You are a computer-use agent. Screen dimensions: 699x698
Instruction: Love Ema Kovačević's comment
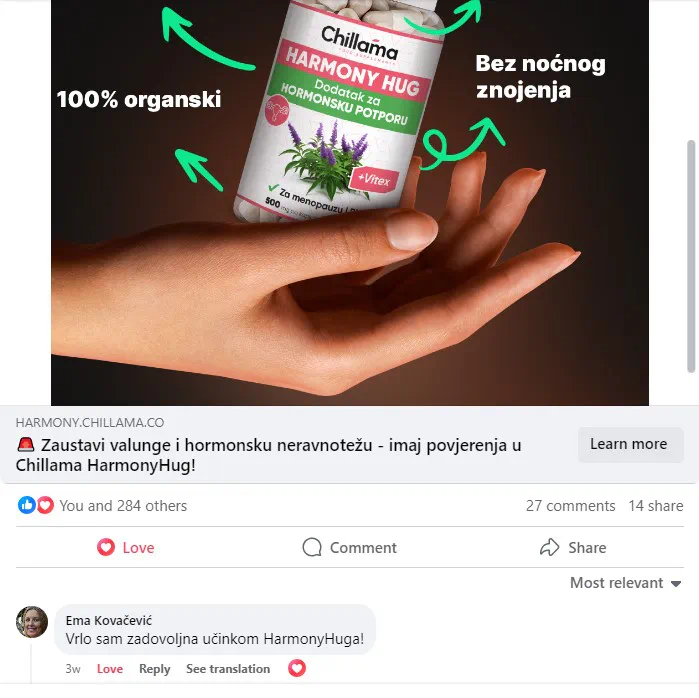[109, 669]
